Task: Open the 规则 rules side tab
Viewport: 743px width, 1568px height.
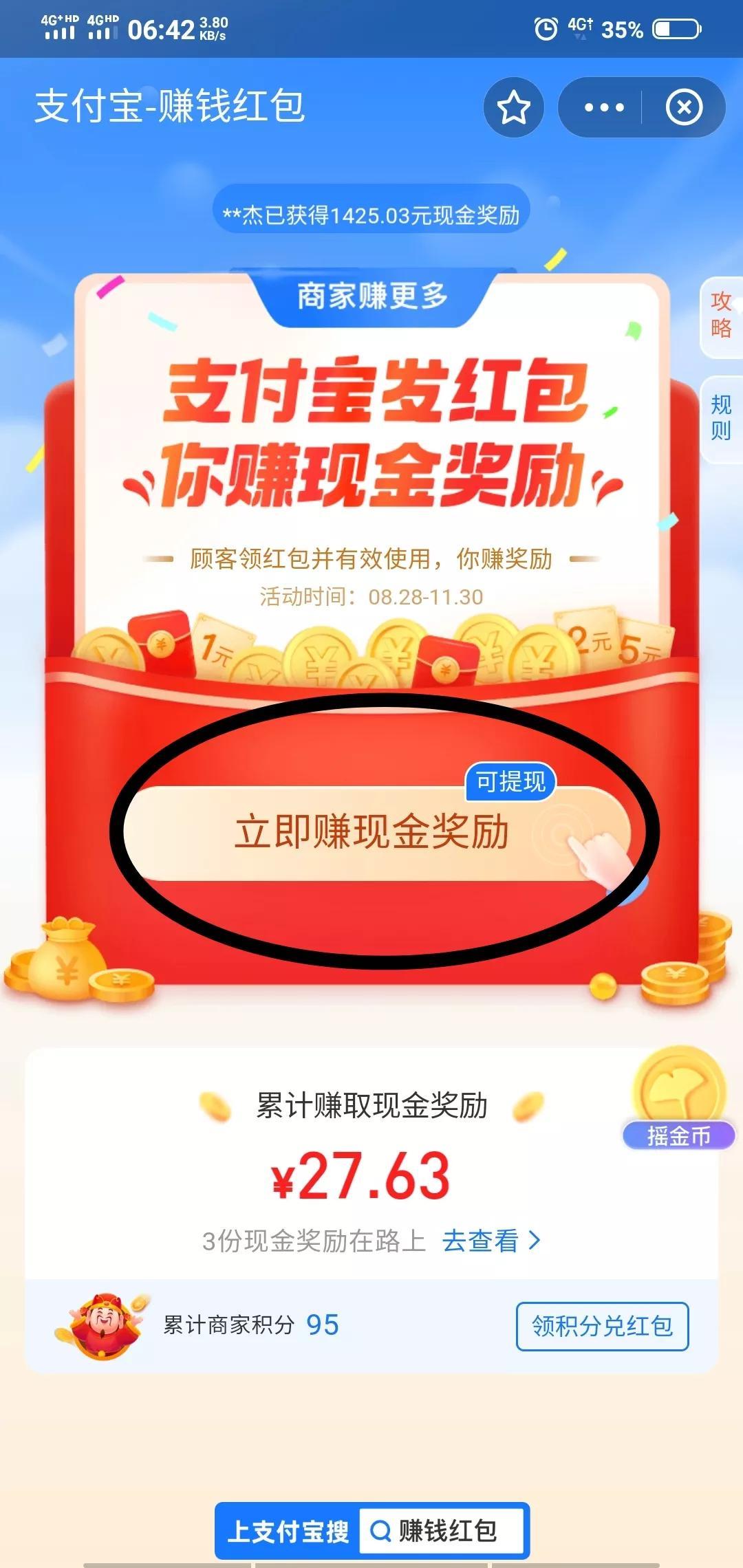Action: pos(720,417)
